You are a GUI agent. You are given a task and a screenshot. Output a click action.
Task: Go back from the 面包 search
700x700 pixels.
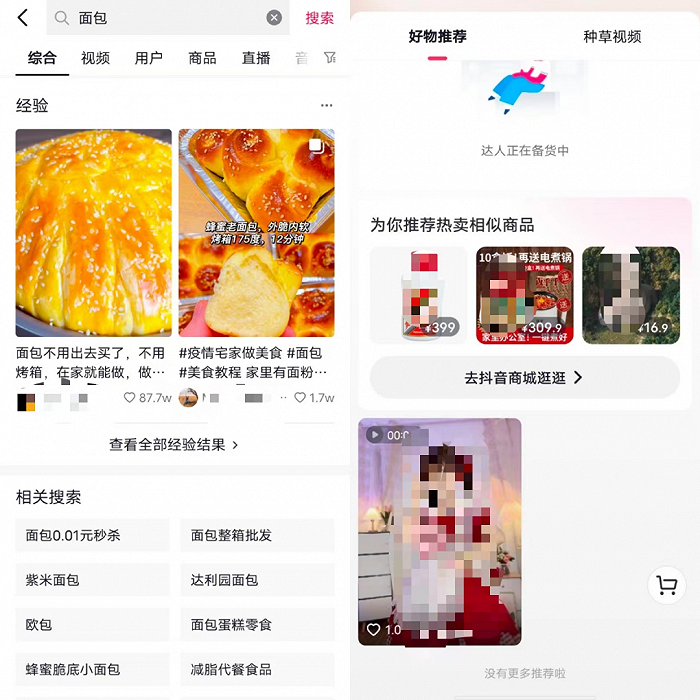point(22,18)
